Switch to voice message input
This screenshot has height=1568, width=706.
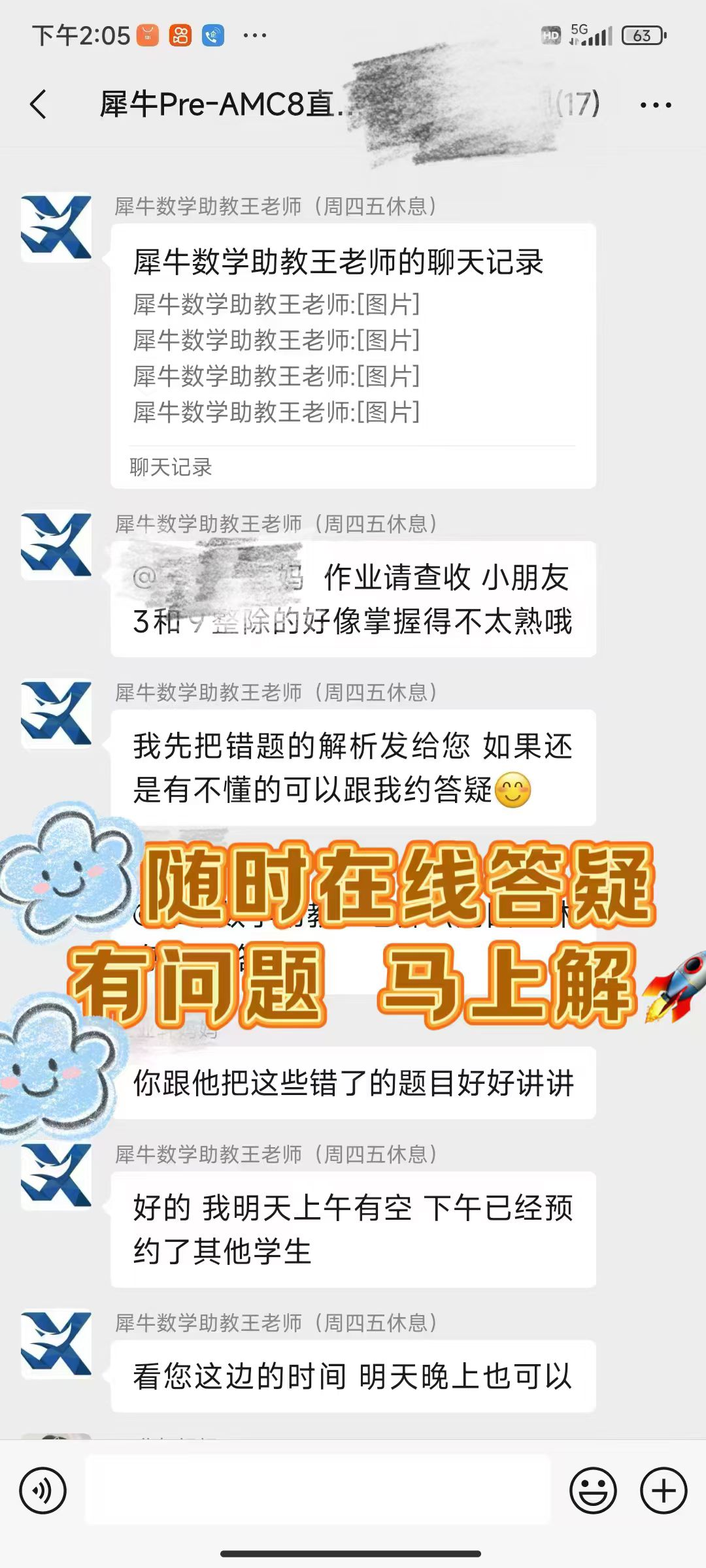pyautogui.click(x=43, y=1491)
